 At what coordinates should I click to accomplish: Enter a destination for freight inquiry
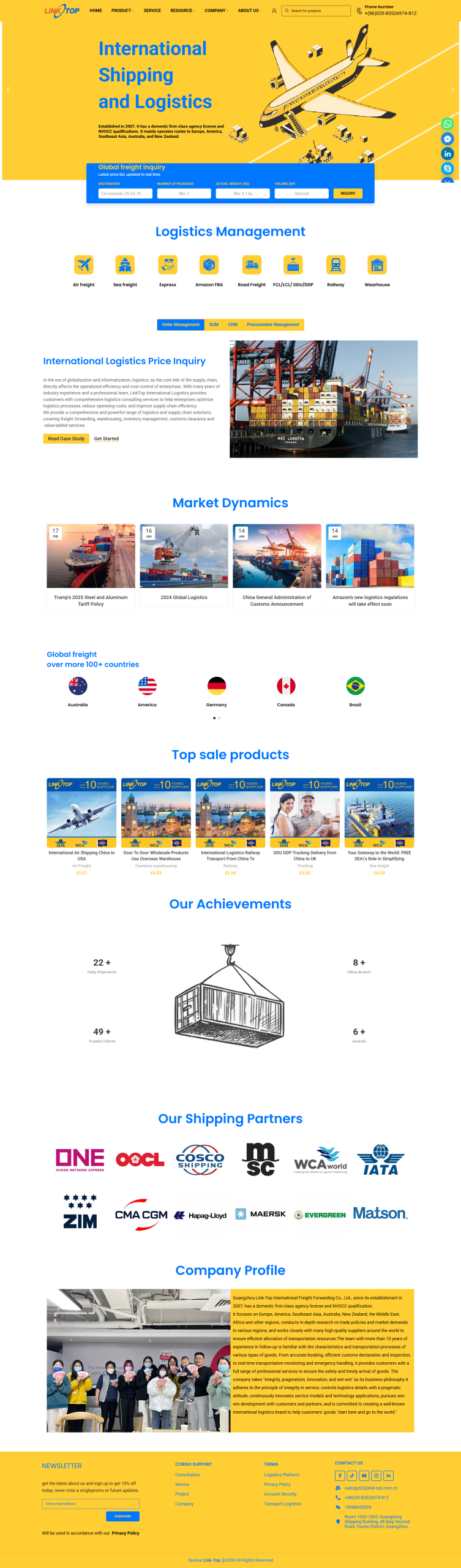[125, 194]
